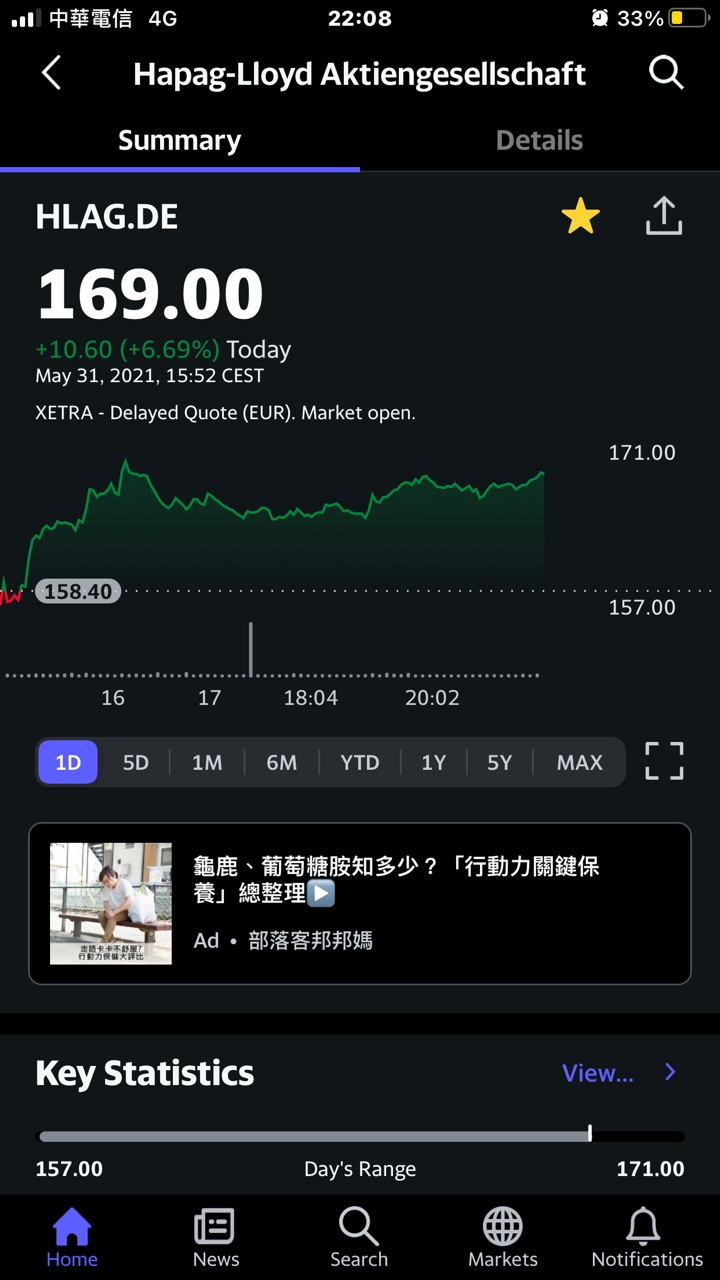Open the Search tab in bottom bar
Image resolution: width=720 pixels, height=1280 pixels.
[359, 1236]
